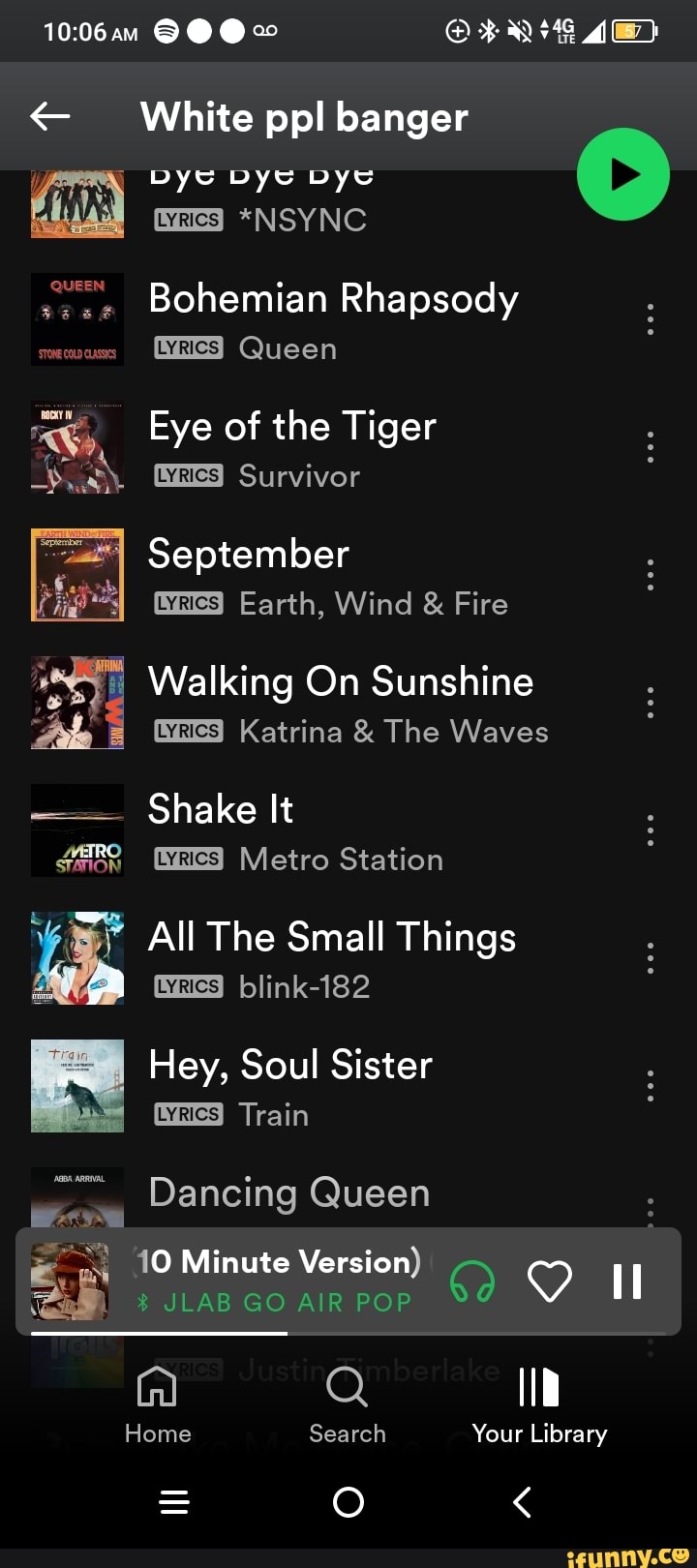
Task: Open more options for September
Action: point(651,575)
